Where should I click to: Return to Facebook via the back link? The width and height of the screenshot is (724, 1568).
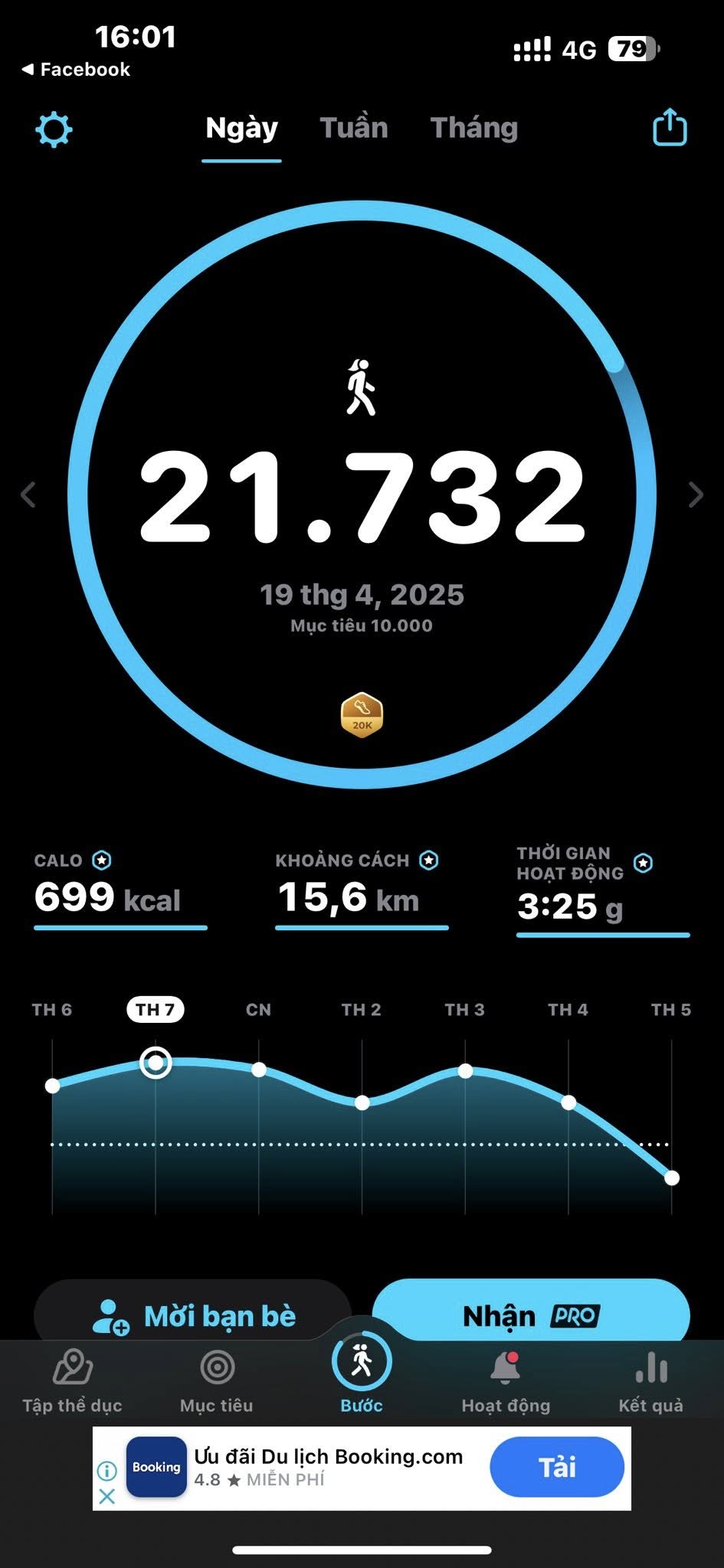76,70
